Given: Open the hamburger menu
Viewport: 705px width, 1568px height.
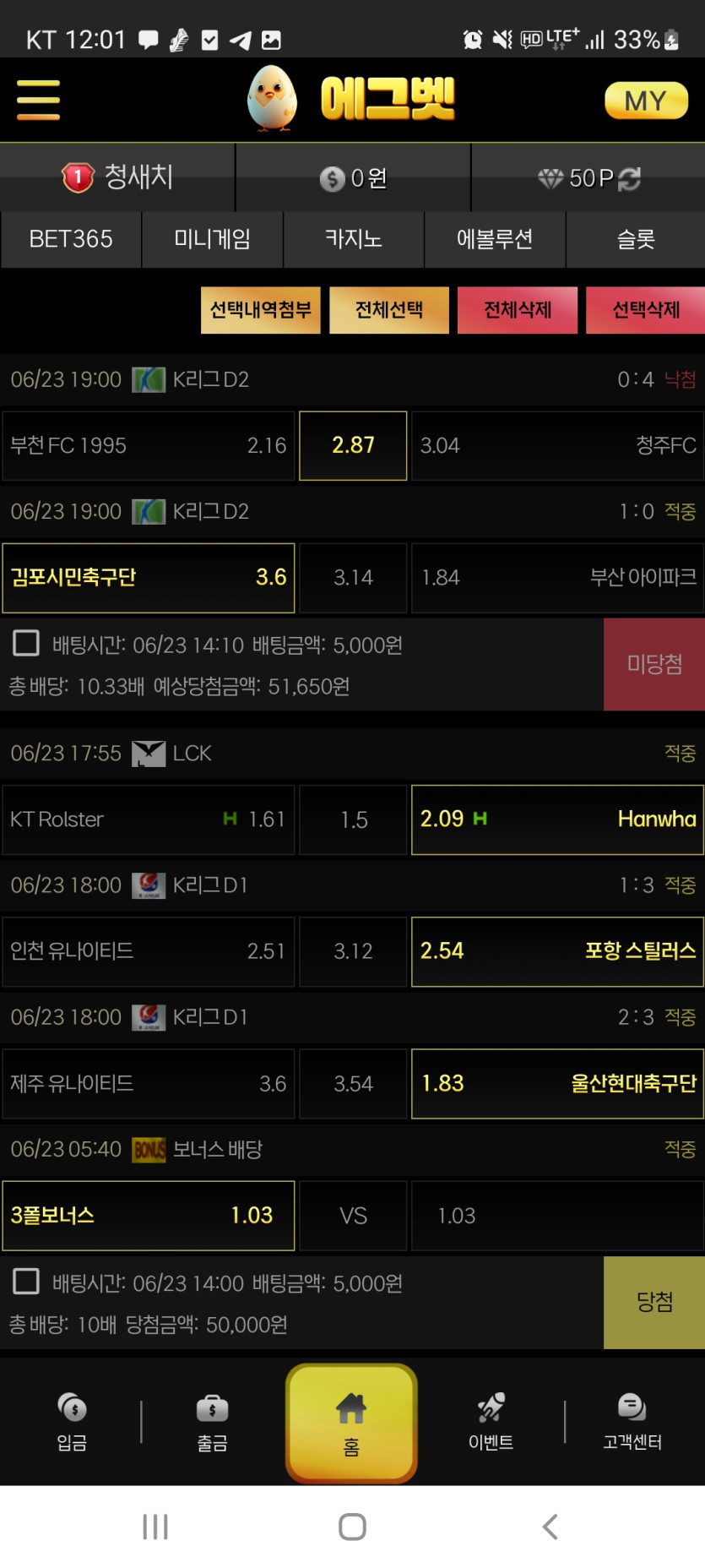Looking at the screenshot, I should [x=38, y=101].
